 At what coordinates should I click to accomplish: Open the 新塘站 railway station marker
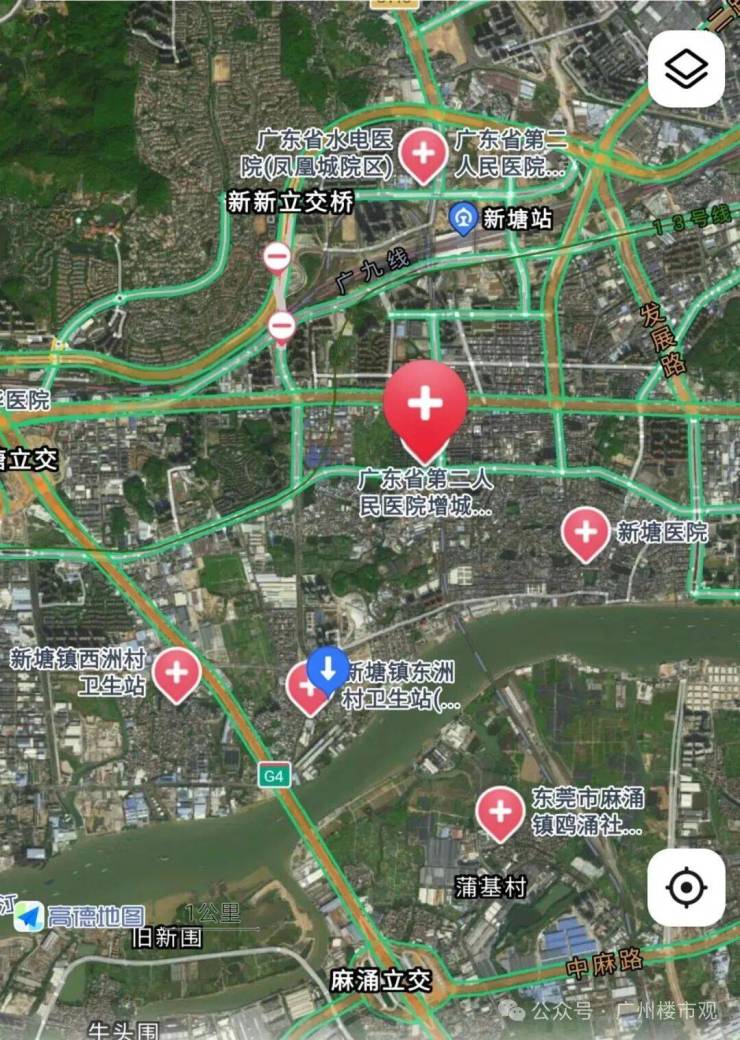tap(463, 218)
